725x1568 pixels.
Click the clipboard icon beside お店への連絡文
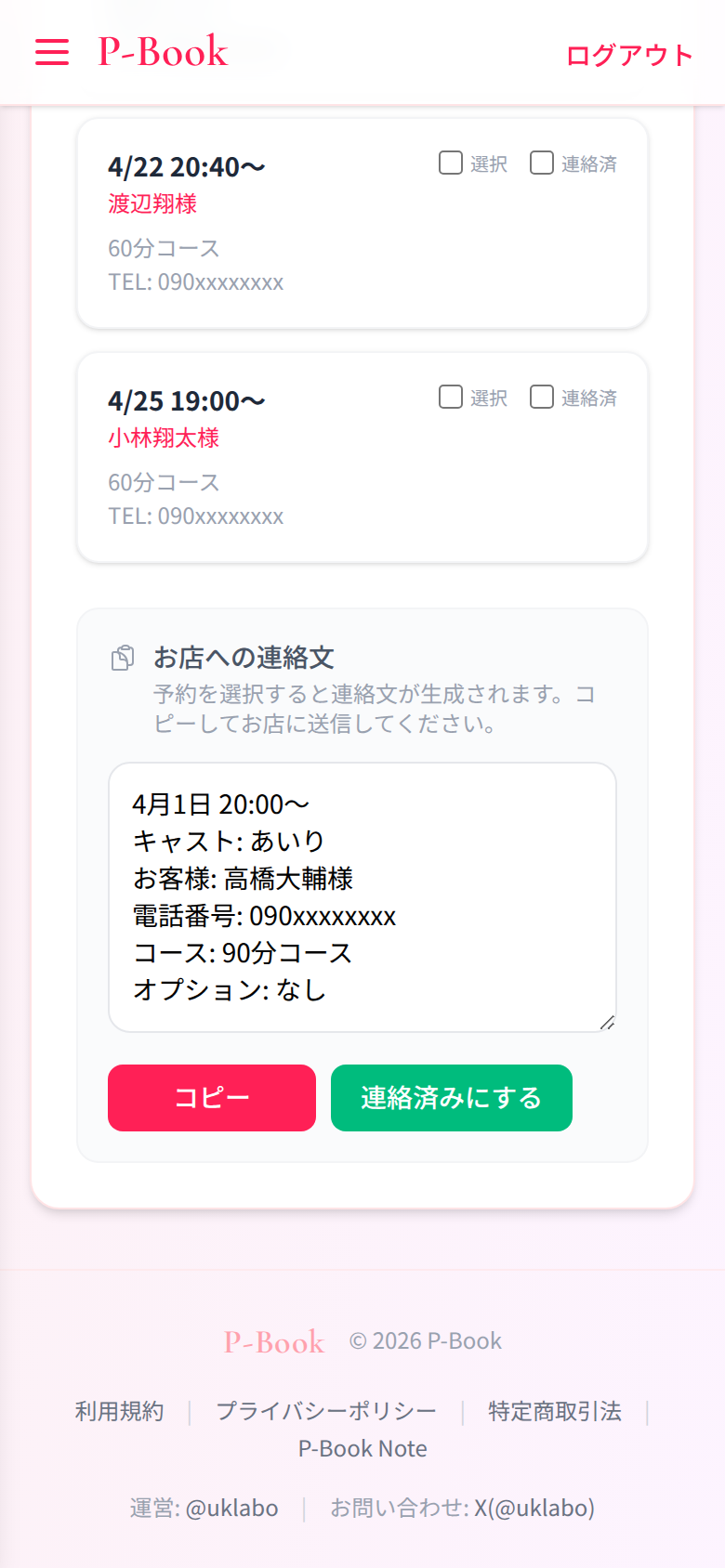[x=121, y=657]
